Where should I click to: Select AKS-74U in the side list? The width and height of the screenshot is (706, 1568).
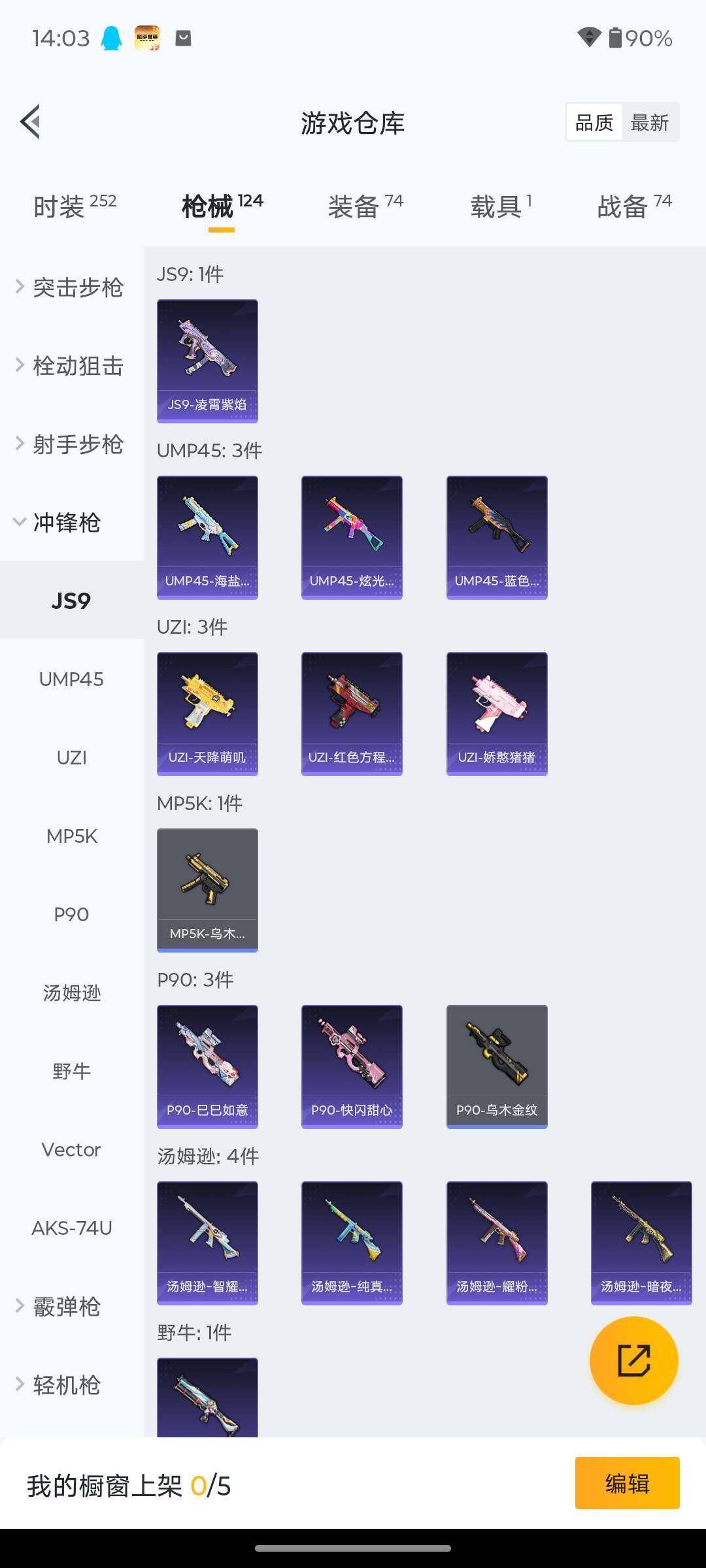tap(71, 1228)
